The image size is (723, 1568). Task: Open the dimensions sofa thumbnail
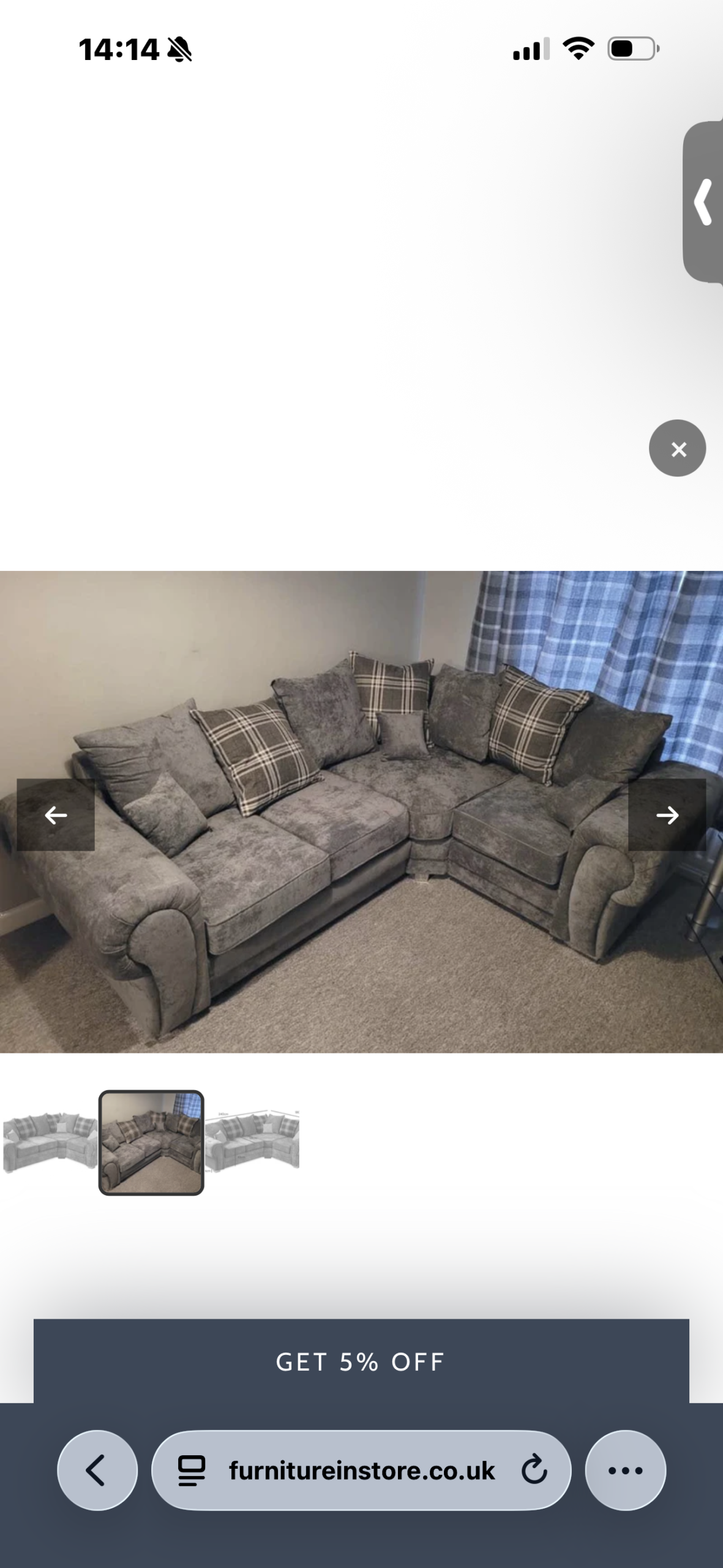pos(252,1143)
